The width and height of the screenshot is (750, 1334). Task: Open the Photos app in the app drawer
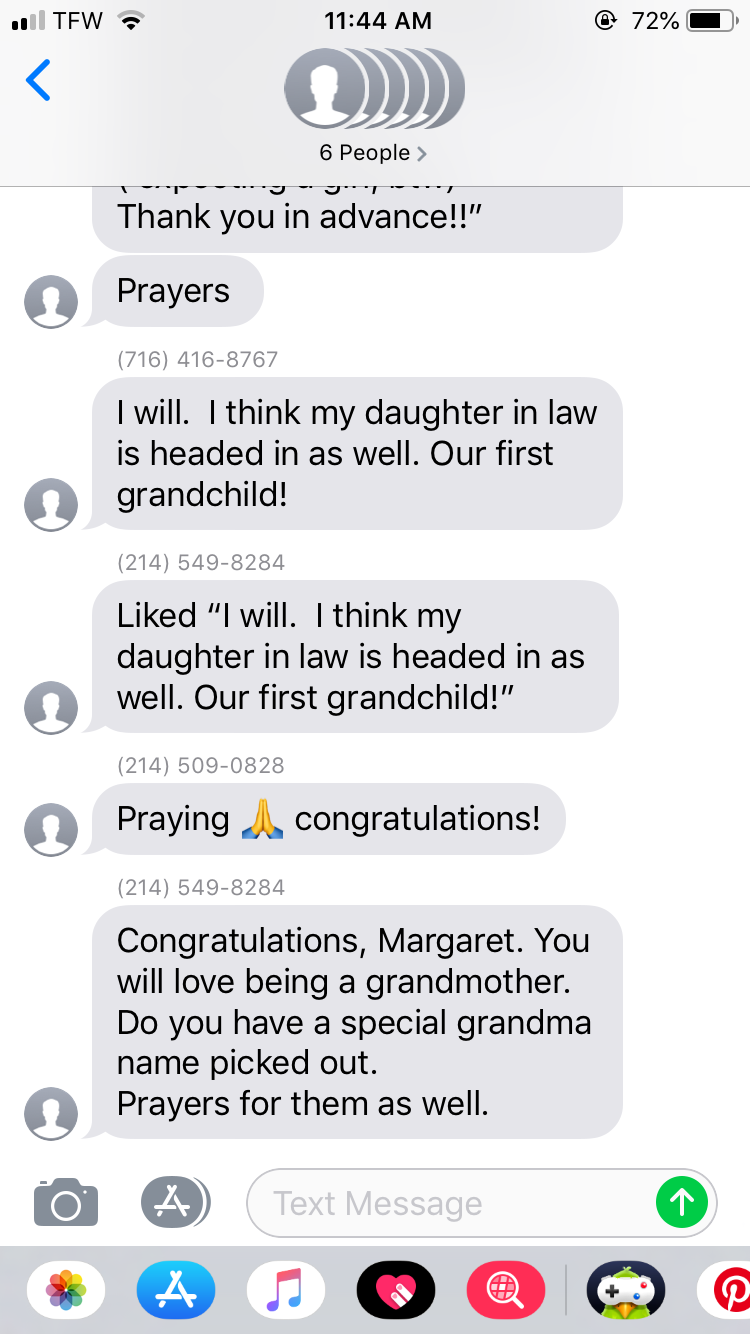click(66, 1291)
